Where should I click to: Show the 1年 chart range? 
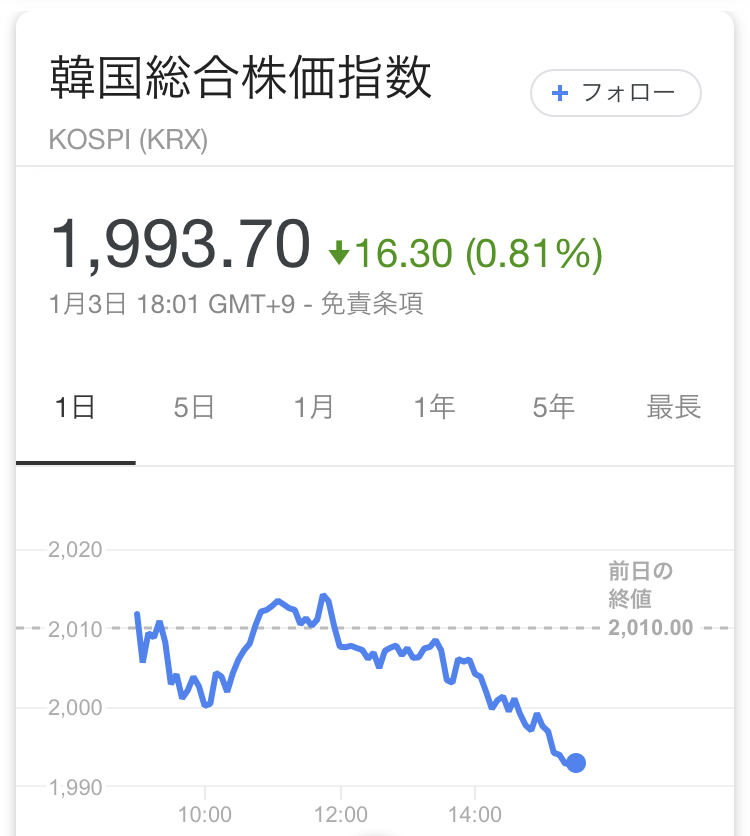coord(434,407)
